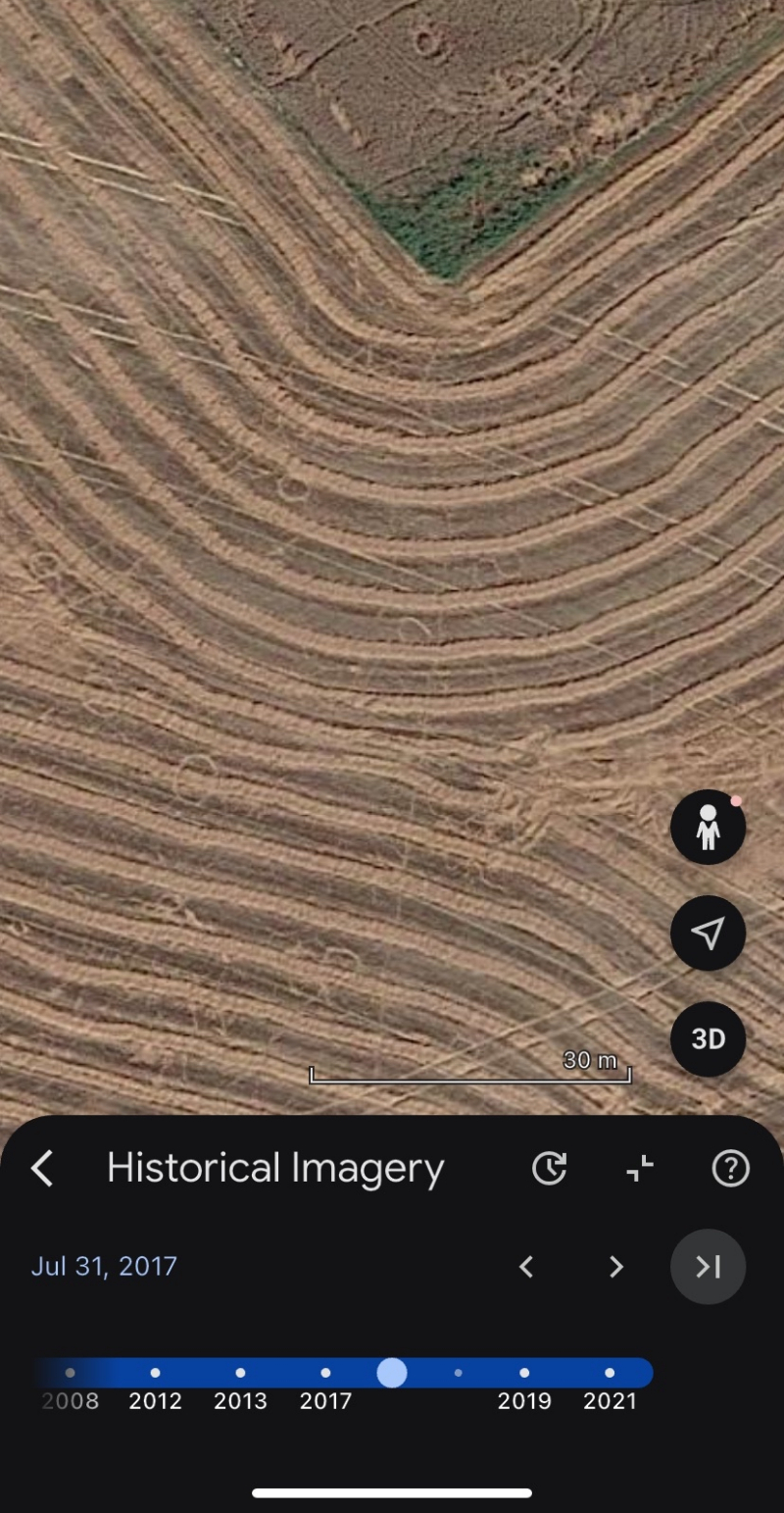Select the 2013 point on the timeline
784x1513 pixels.
point(240,1373)
